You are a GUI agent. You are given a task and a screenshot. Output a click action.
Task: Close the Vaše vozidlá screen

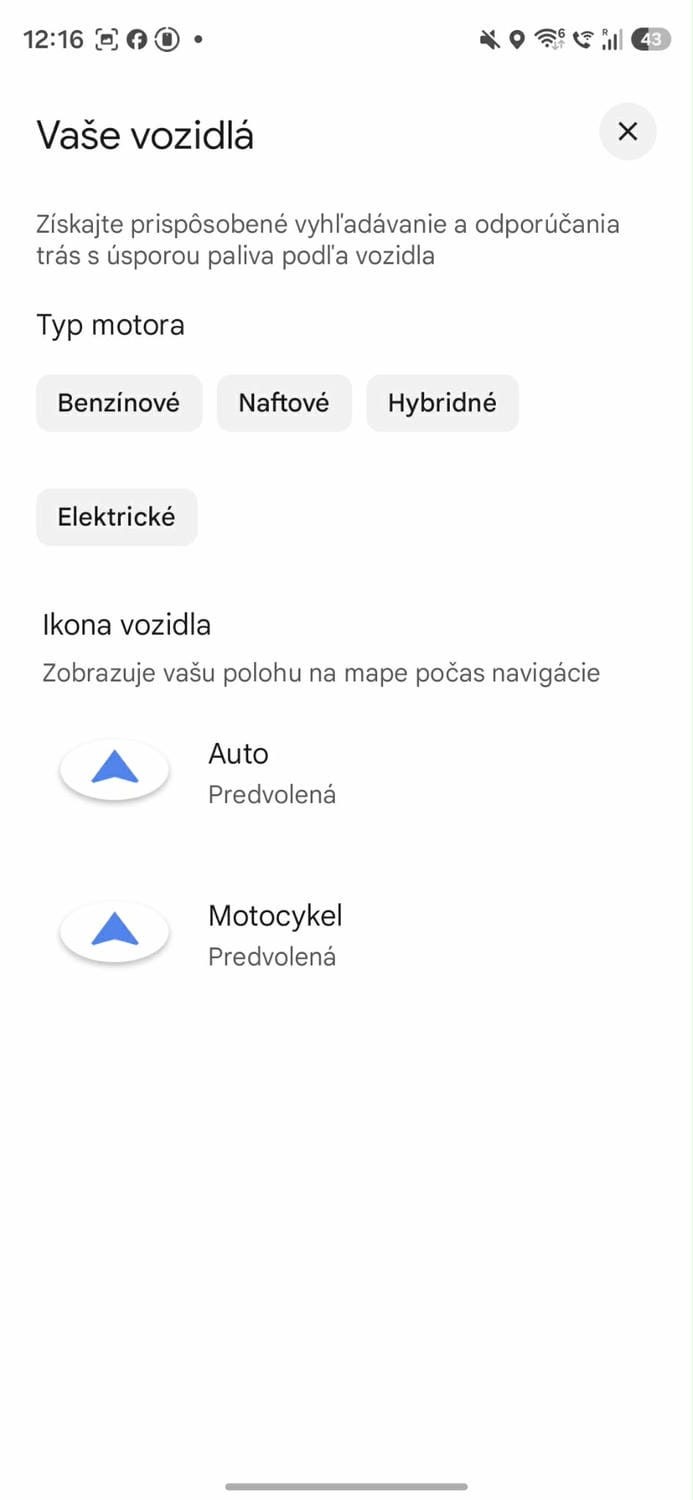click(627, 131)
